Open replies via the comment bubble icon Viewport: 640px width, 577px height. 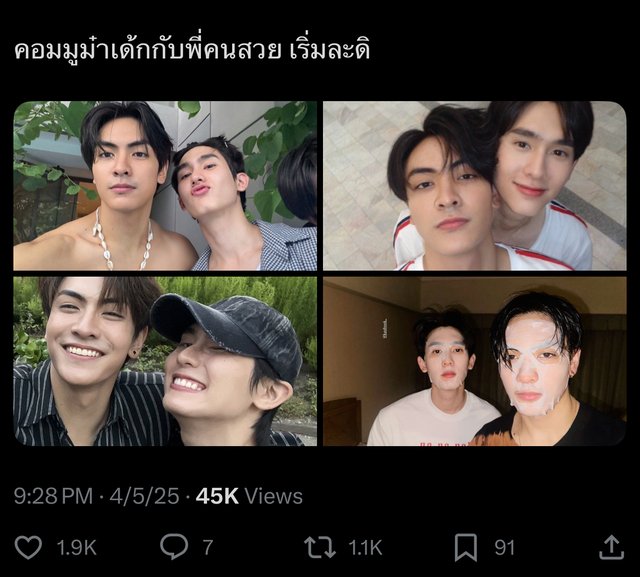[174, 547]
